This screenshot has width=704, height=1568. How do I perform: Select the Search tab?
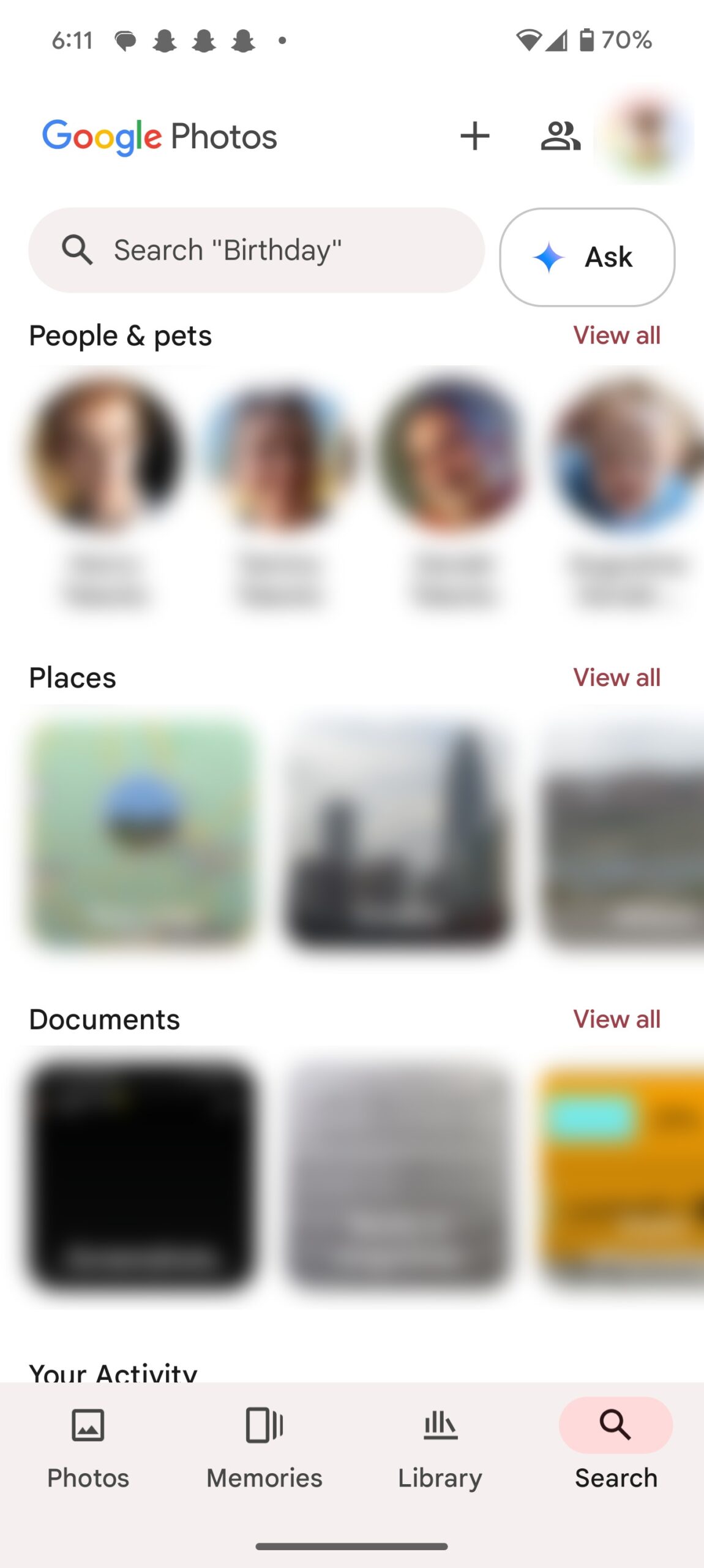point(616,1447)
